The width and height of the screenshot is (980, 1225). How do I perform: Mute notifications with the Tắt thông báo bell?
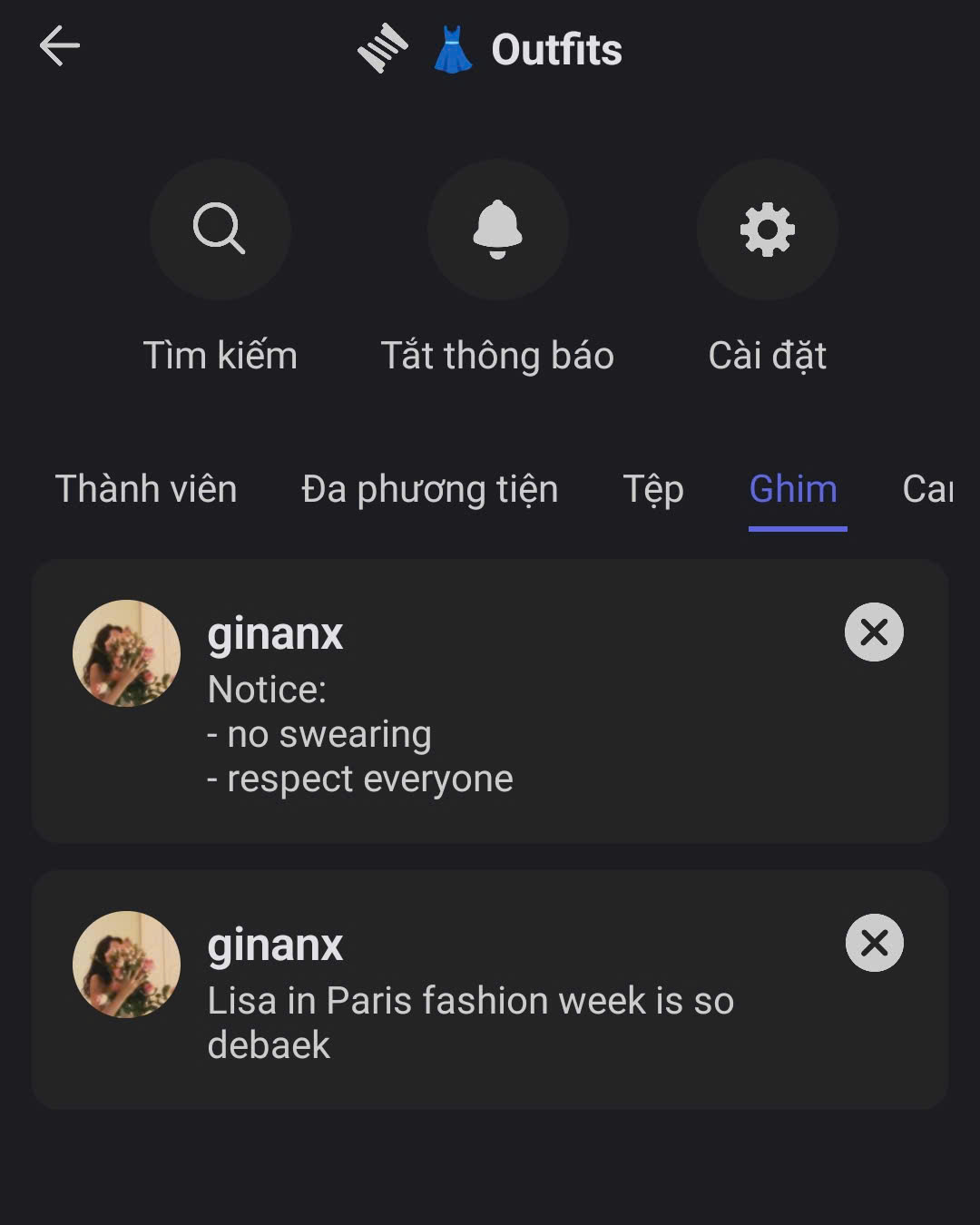click(x=497, y=230)
